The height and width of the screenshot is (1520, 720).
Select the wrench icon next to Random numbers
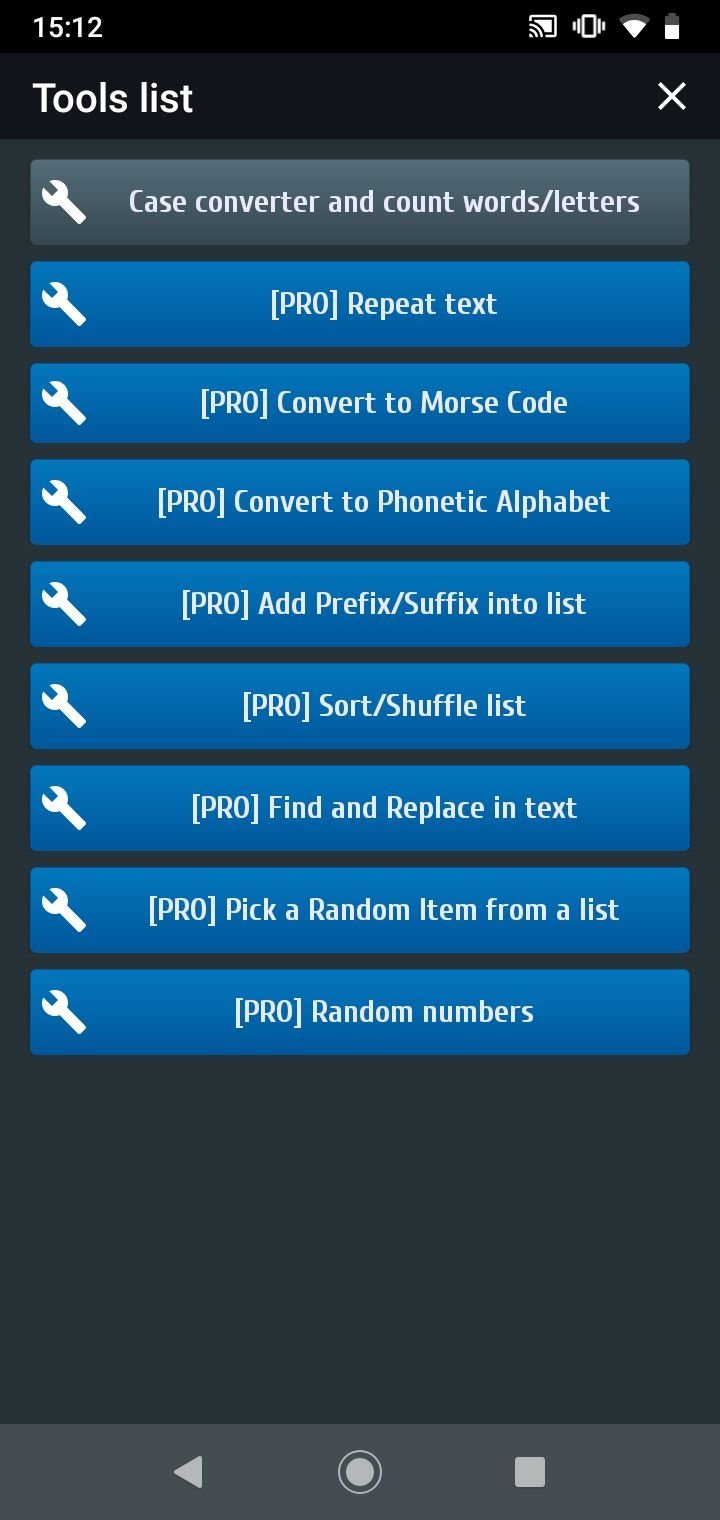point(63,1011)
